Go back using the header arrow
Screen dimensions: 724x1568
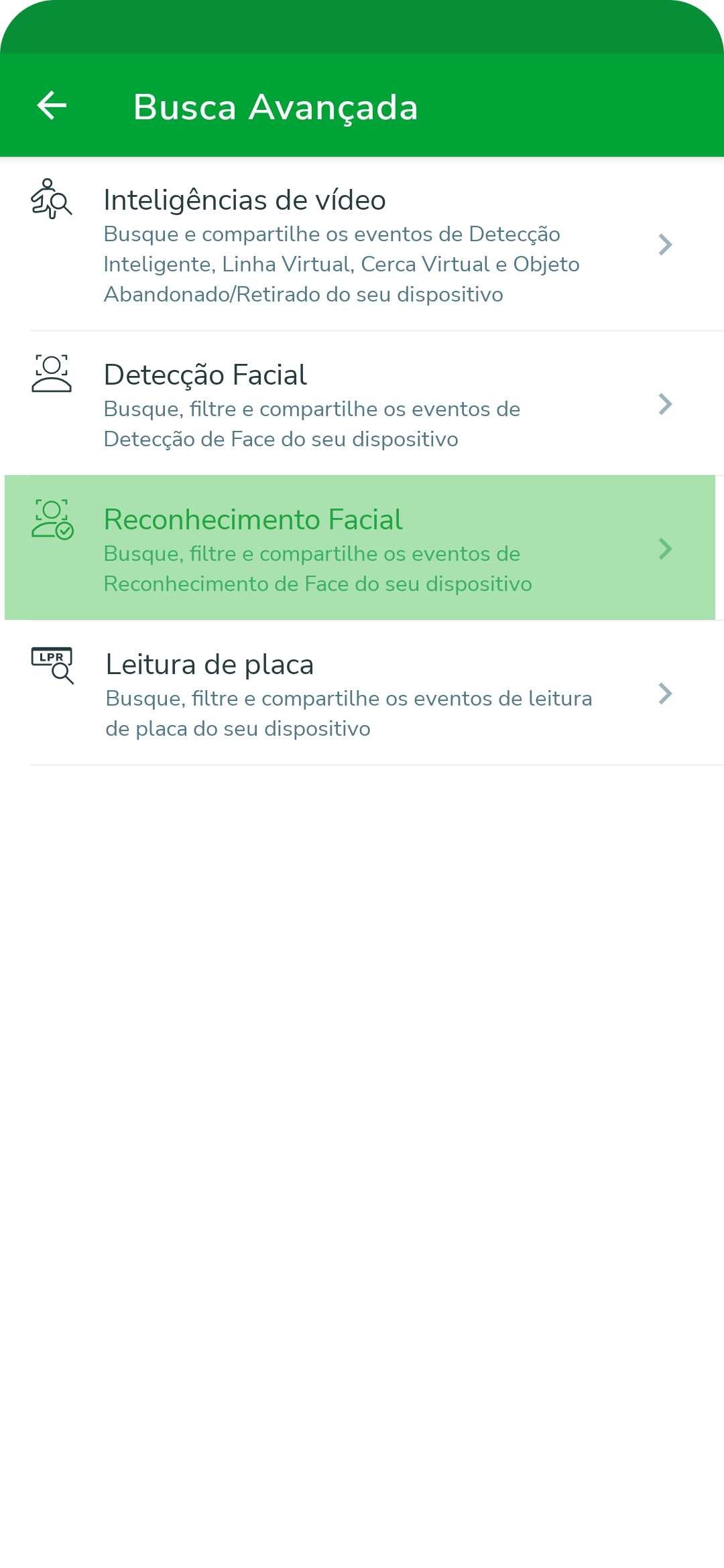52,106
